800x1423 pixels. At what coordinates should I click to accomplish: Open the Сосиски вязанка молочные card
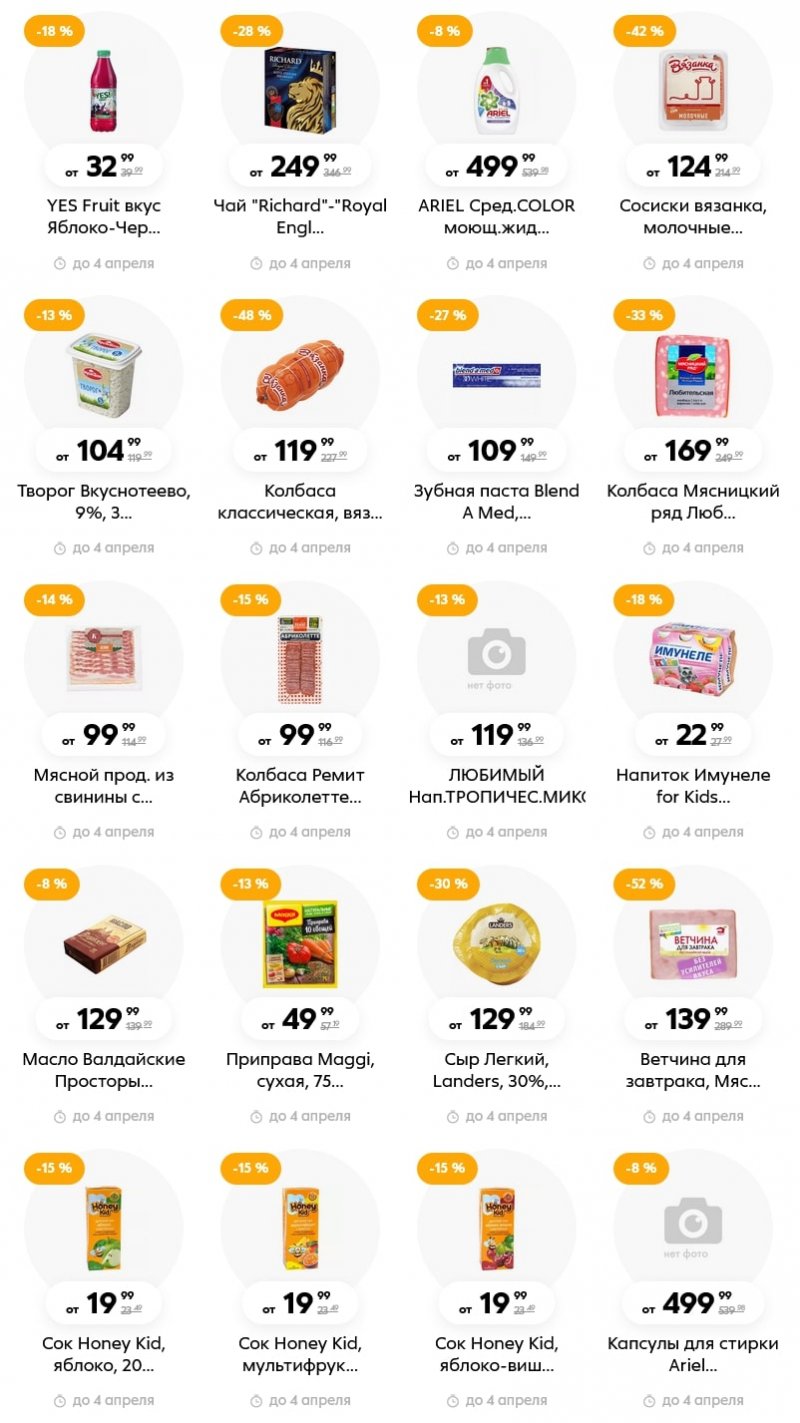pos(693,217)
